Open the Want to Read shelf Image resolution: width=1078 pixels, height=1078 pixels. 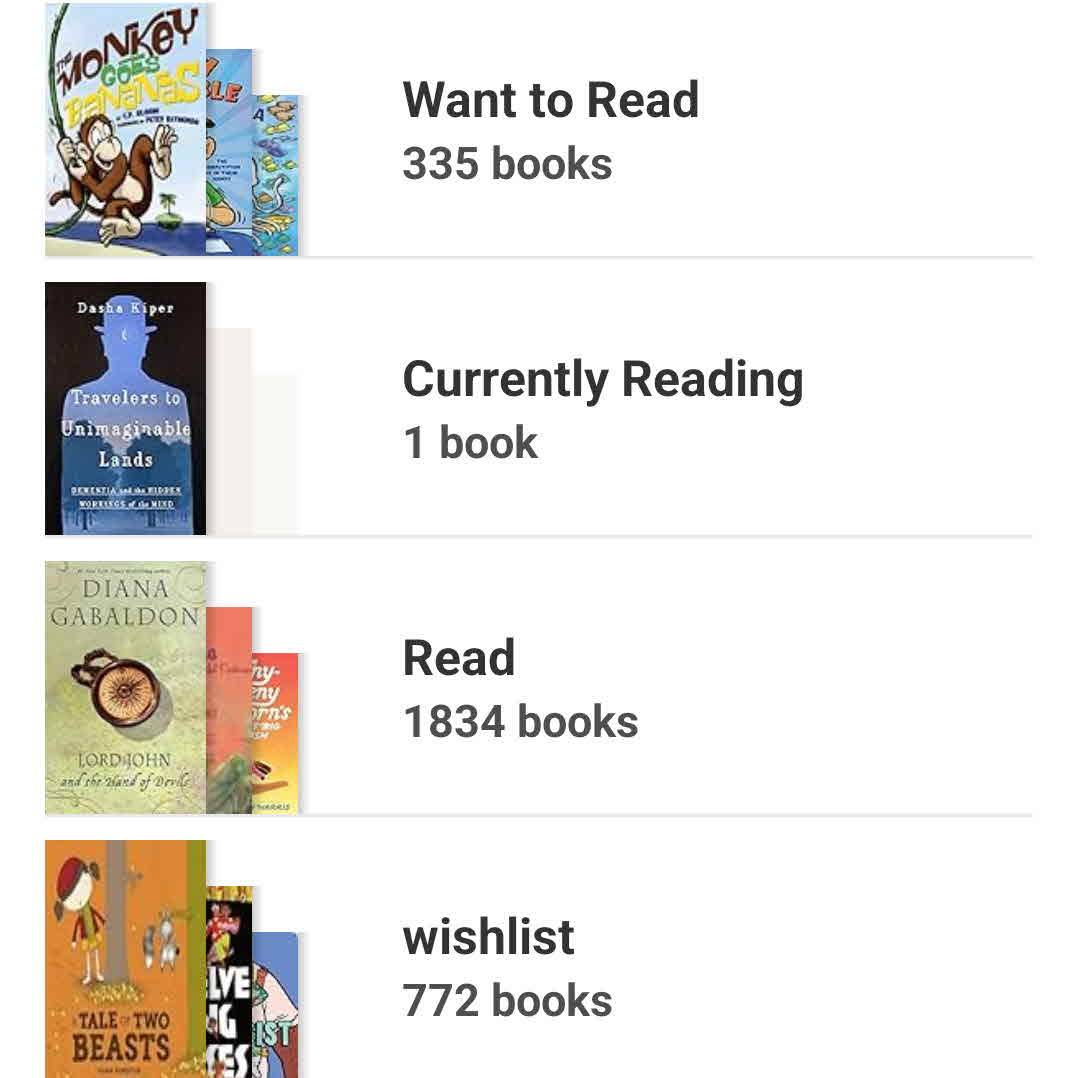coord(550,130)
